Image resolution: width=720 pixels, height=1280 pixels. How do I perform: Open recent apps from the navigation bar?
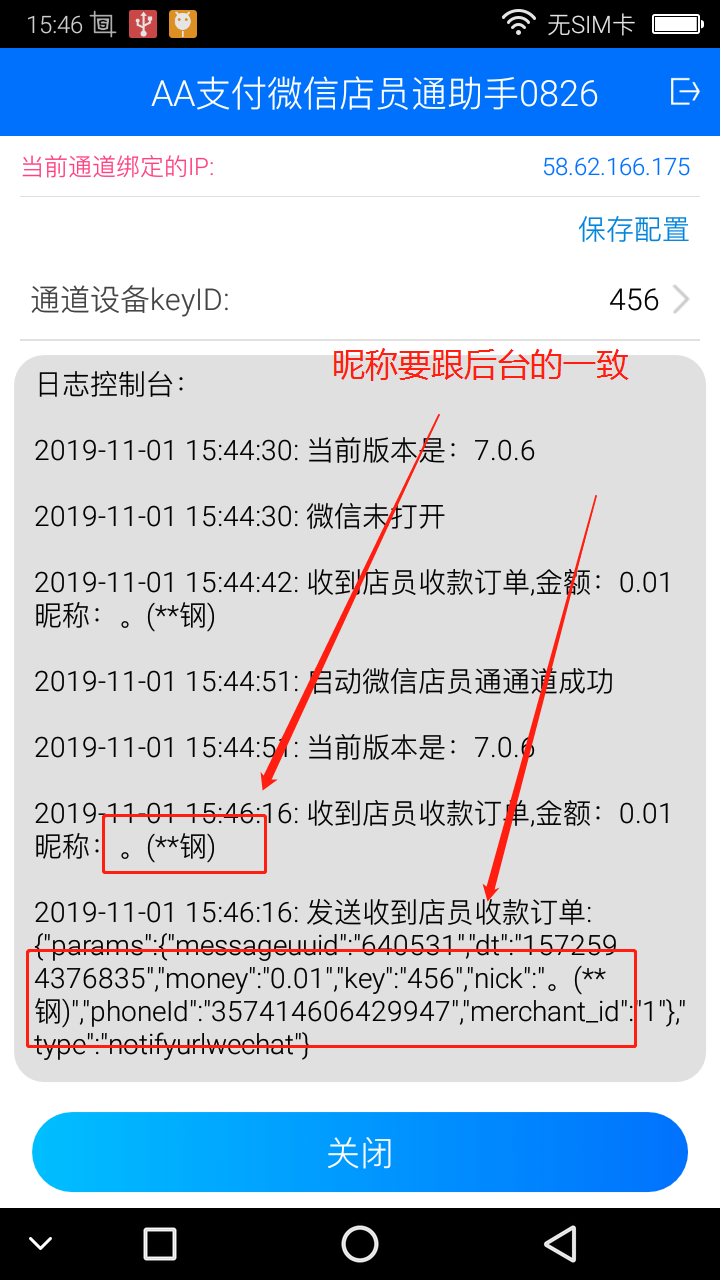[x=160, y=1244]
